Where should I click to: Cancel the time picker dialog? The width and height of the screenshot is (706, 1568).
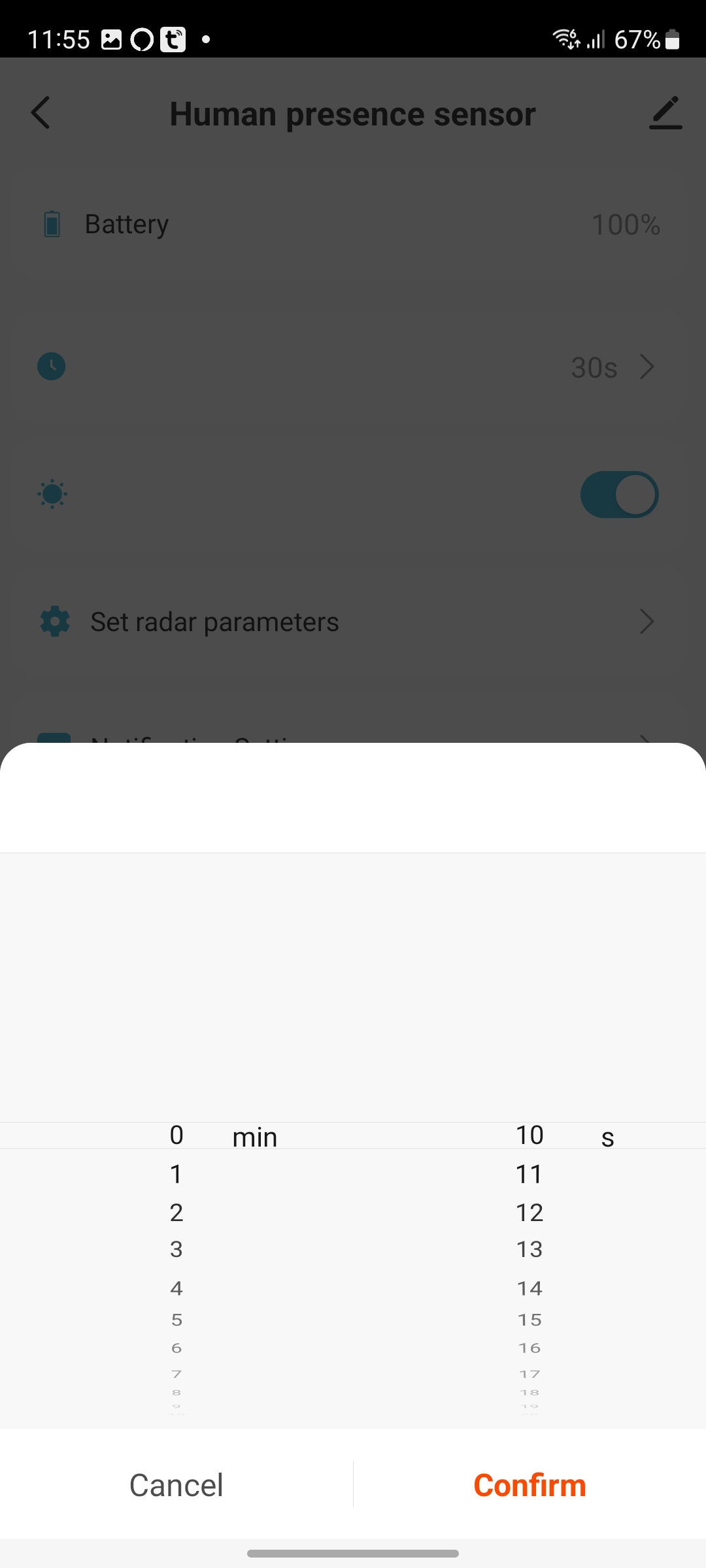(x=176, y=1485)
